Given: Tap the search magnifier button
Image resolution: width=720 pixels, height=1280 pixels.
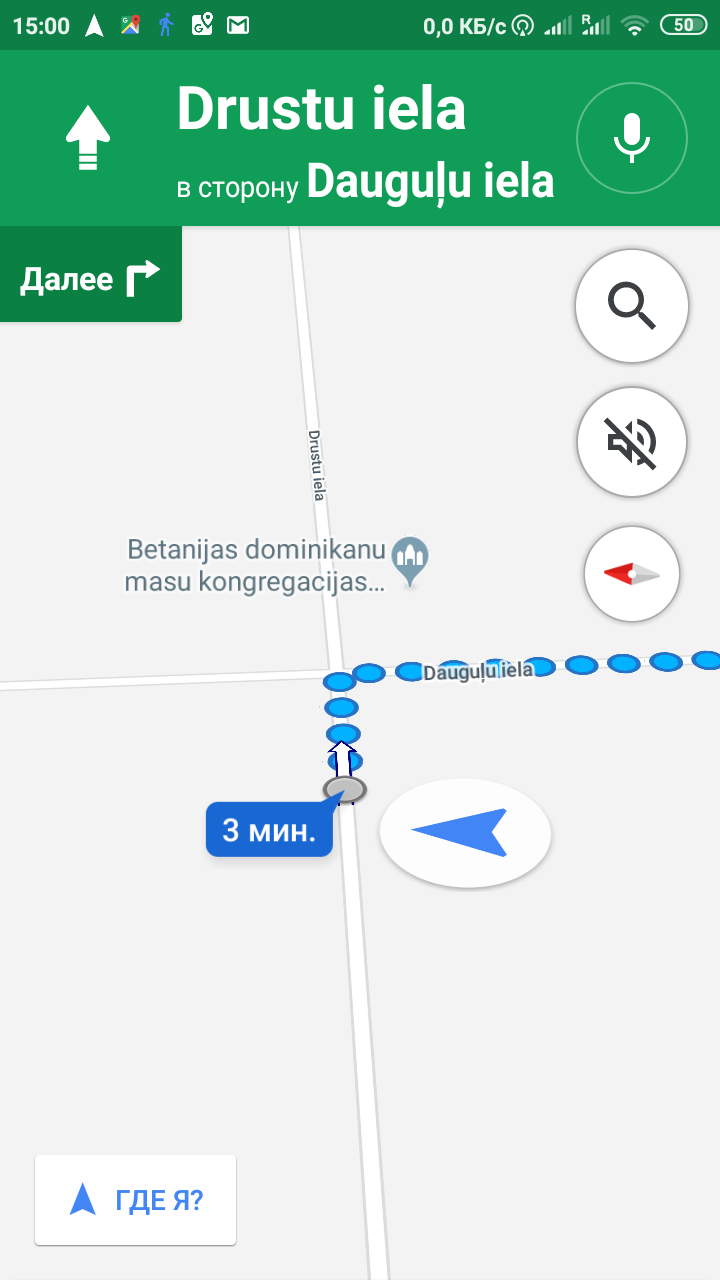Looking at the screenshot, I should 632,305.
